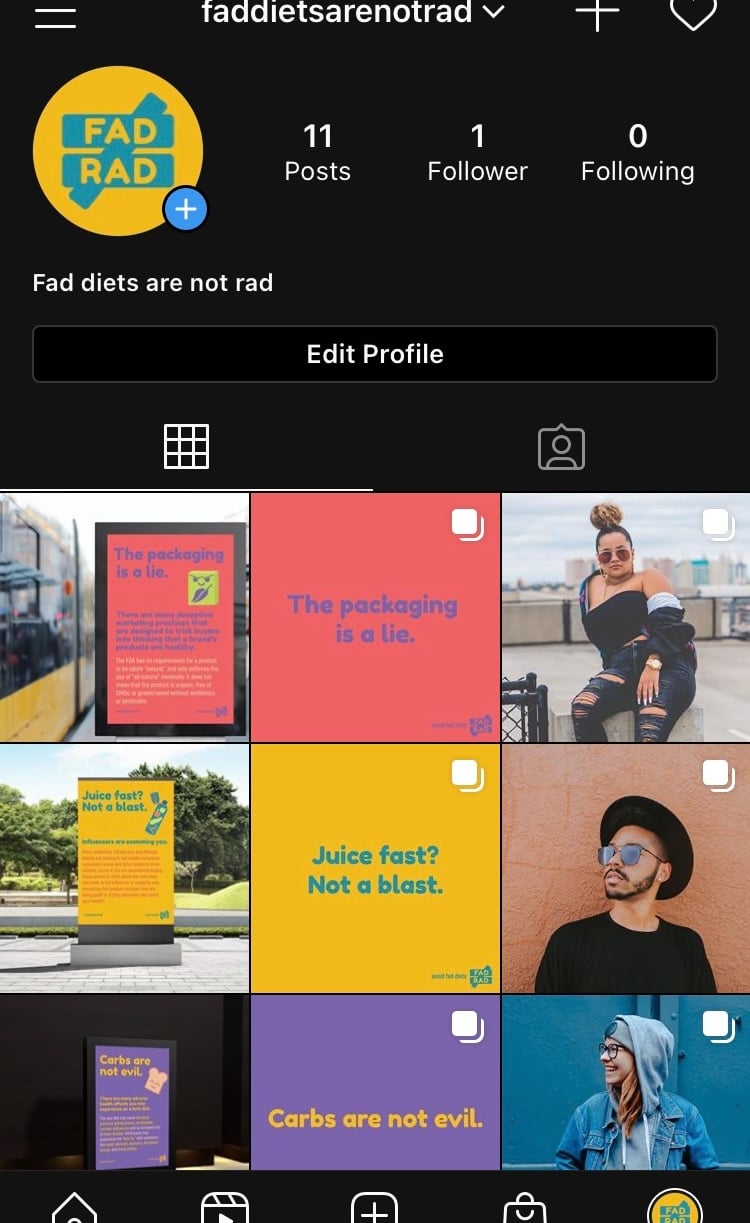
Task: Switch to the tagged photos tab
Action: [561, 447]
